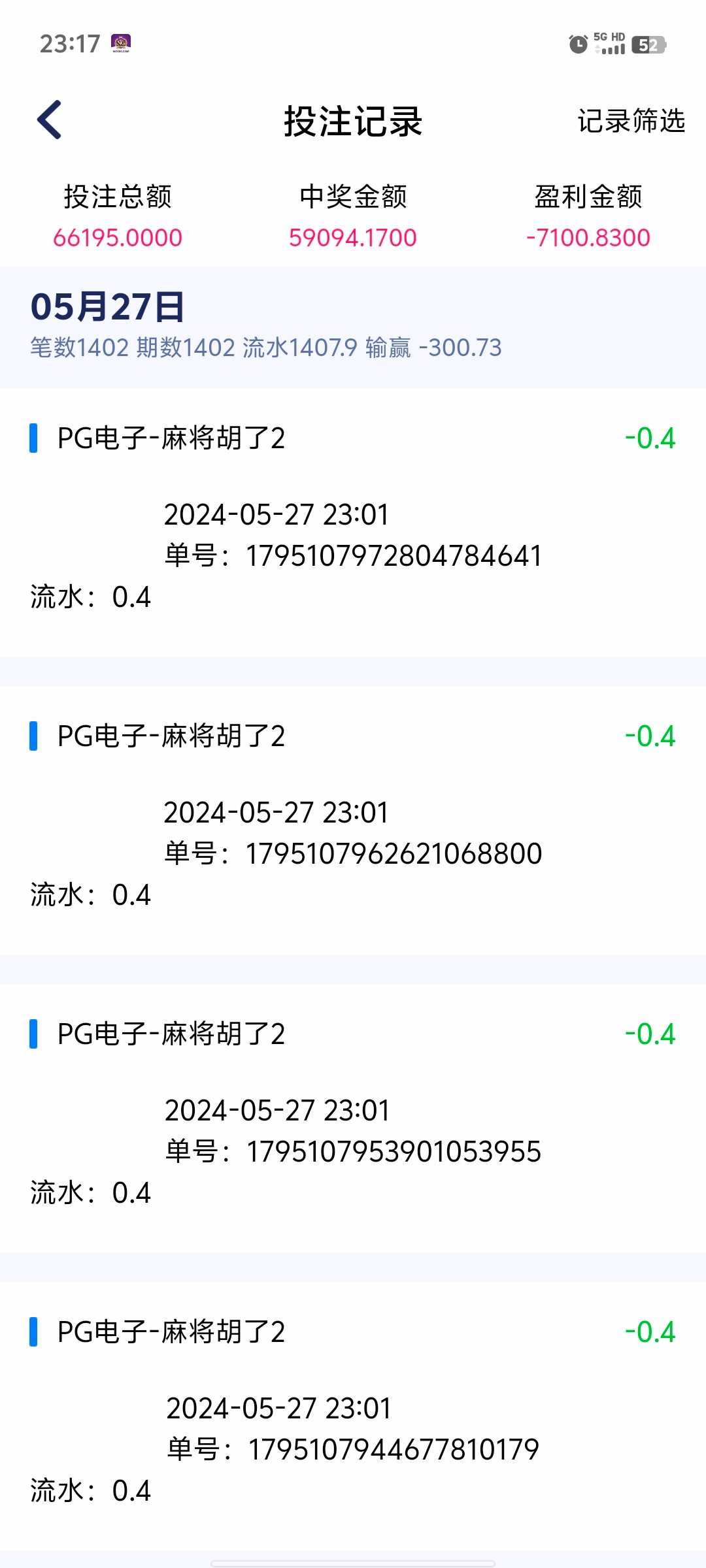Open 记录筛选 to filter records

630,120
